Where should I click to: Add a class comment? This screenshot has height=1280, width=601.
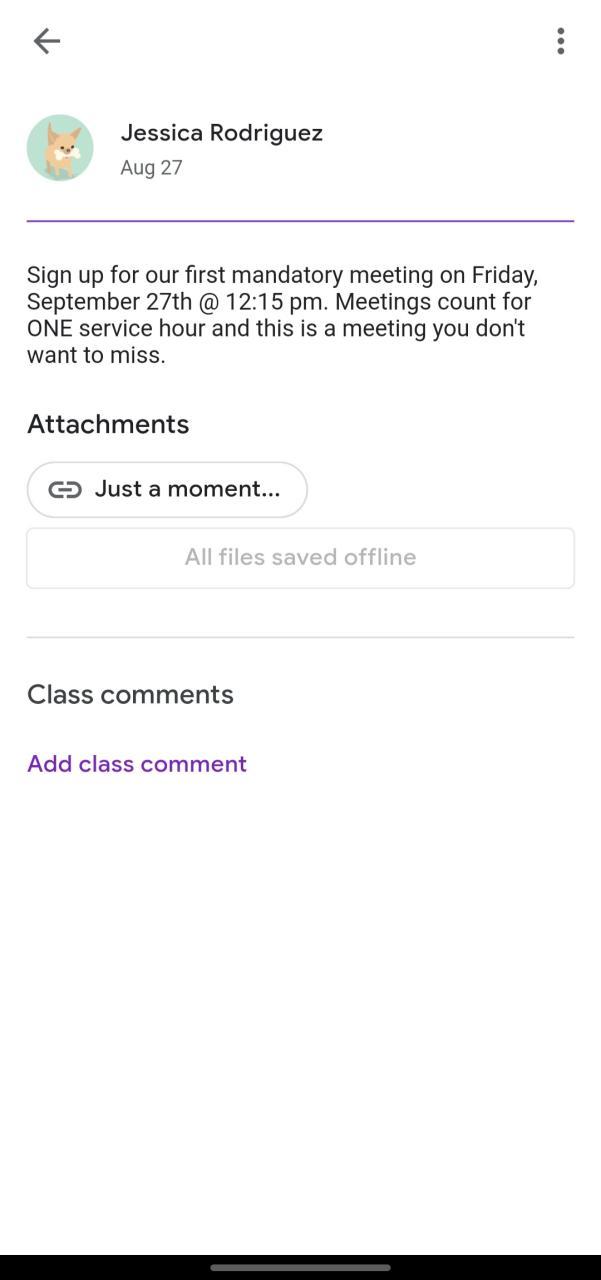137,764
